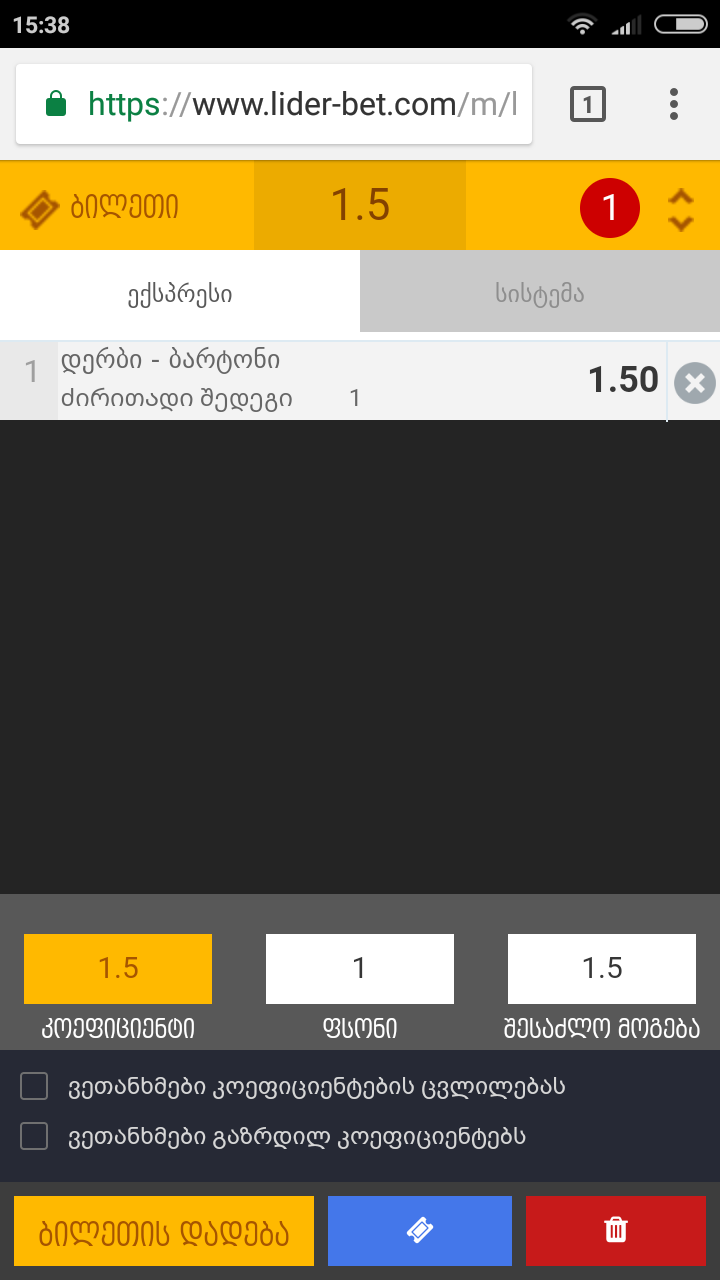Check ვეთანხმები გაზრდილ კოეფიციენტებს

34,1136
